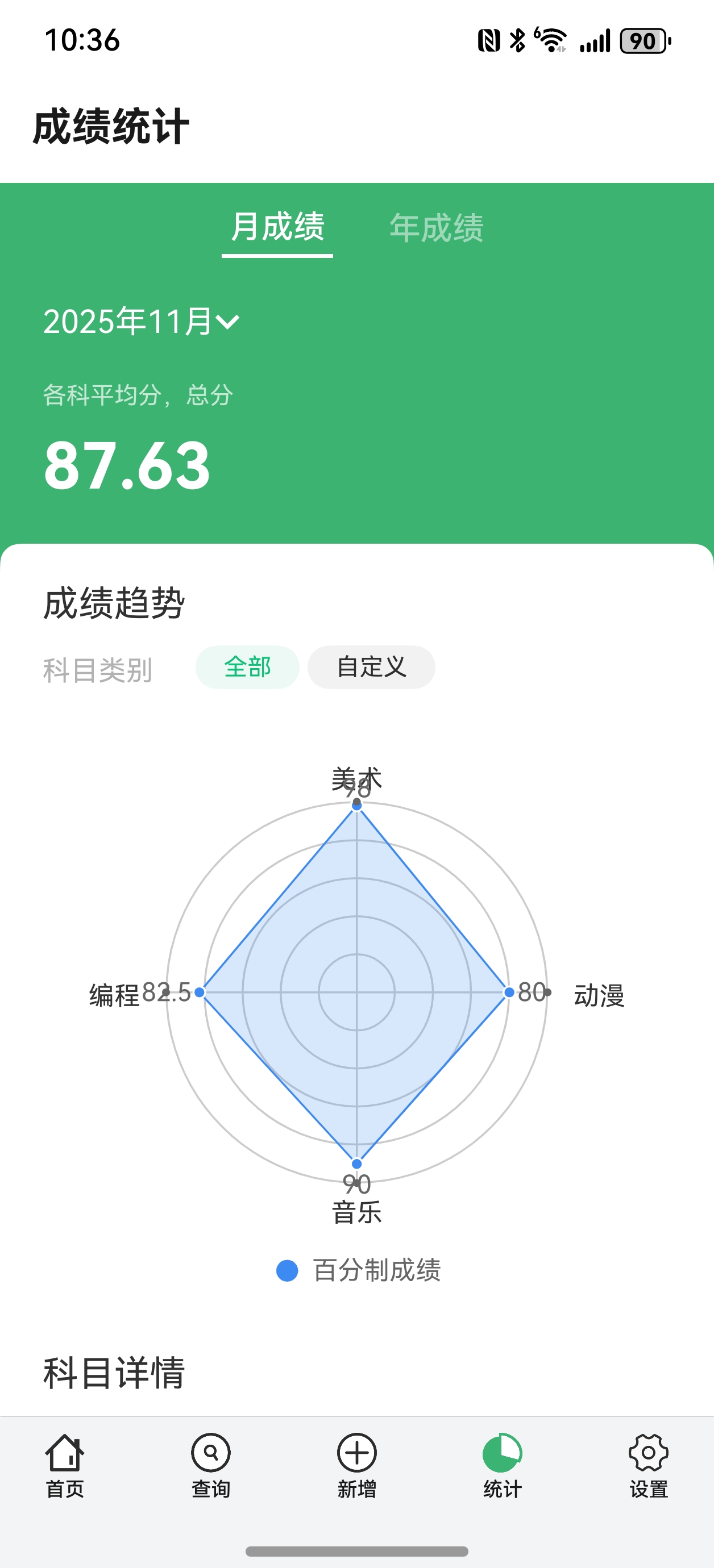Image resolution: width=714 pixels, height=1568 pixels.
Task: Select the 自定义 subject category chip
Action: [x=371, y=667]
